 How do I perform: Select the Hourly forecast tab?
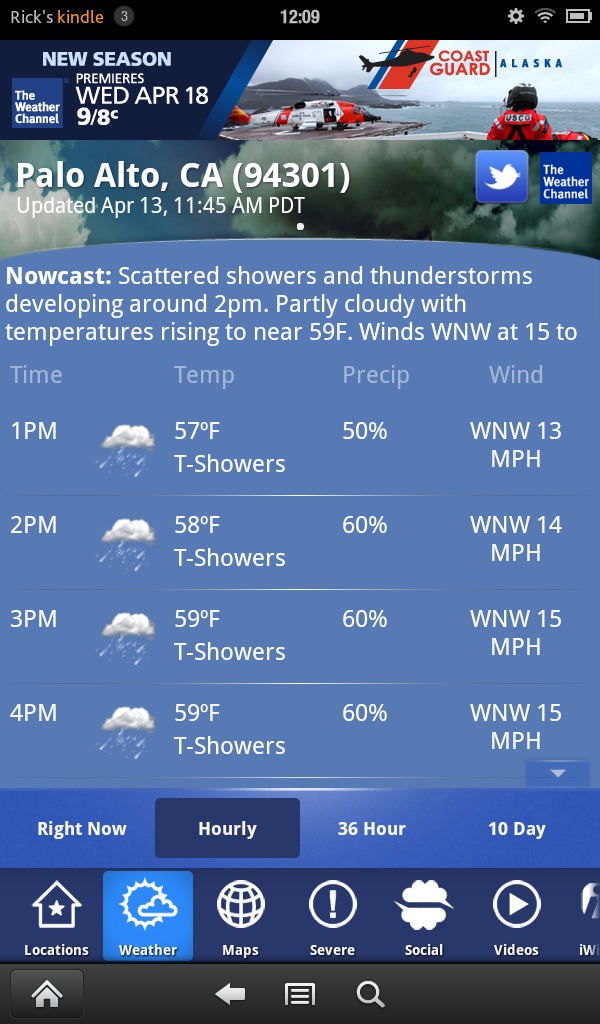[x=227, y=828]
